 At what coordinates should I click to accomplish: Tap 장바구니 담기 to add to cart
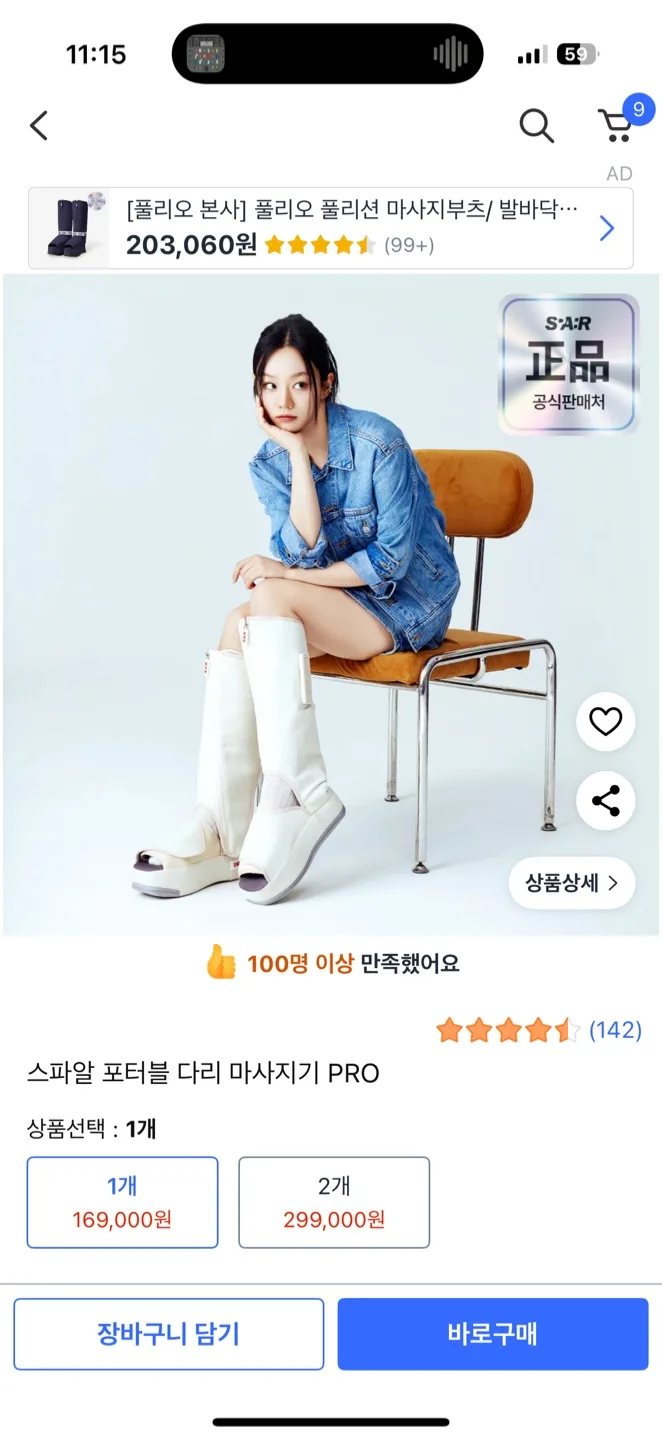click(x=169, y=1334)
